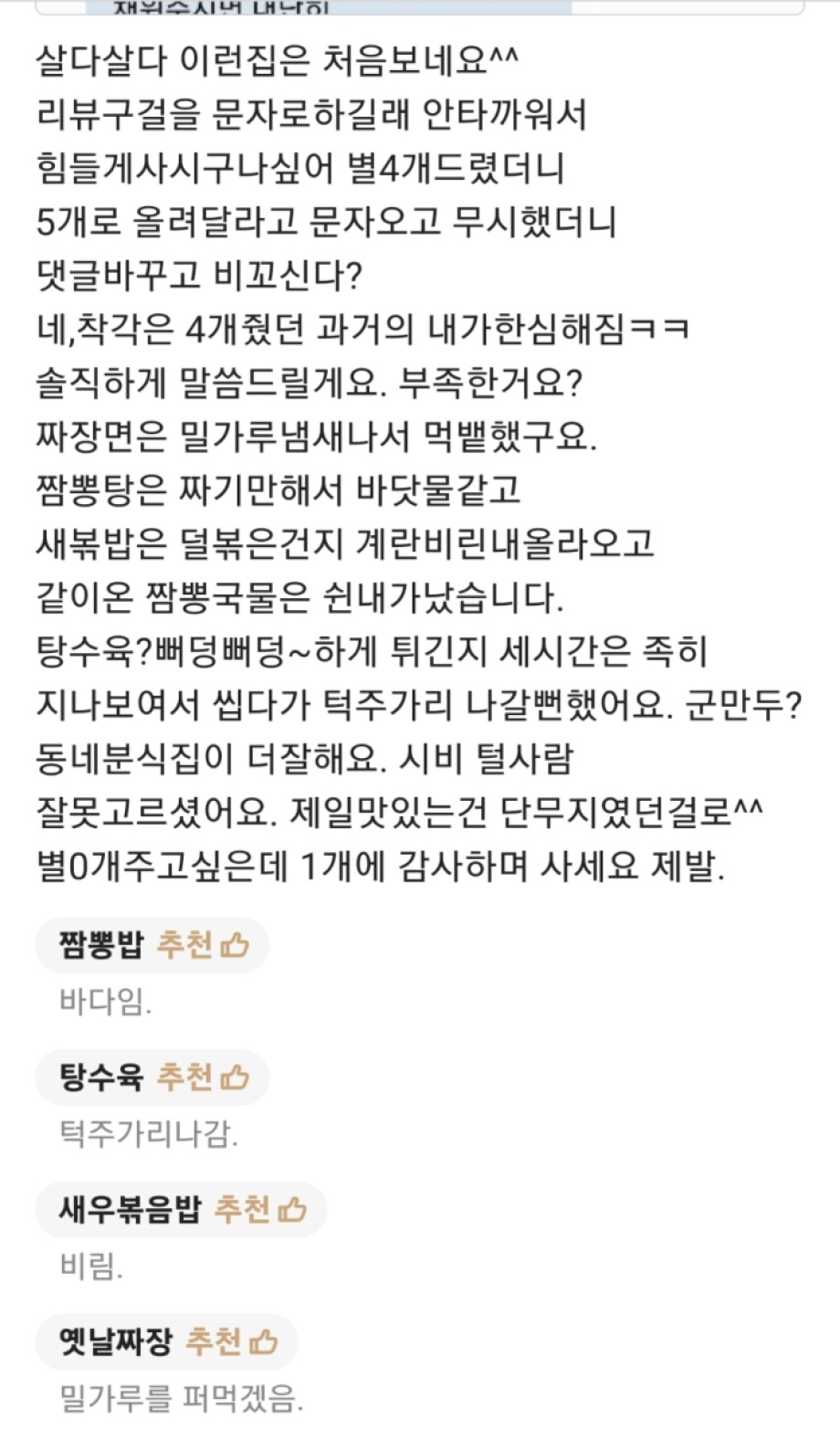Viewport: 840px width, 1430px height.
Task: Tap the 새우볶음밥 추천 menu chip
Action: (181, 1209)
